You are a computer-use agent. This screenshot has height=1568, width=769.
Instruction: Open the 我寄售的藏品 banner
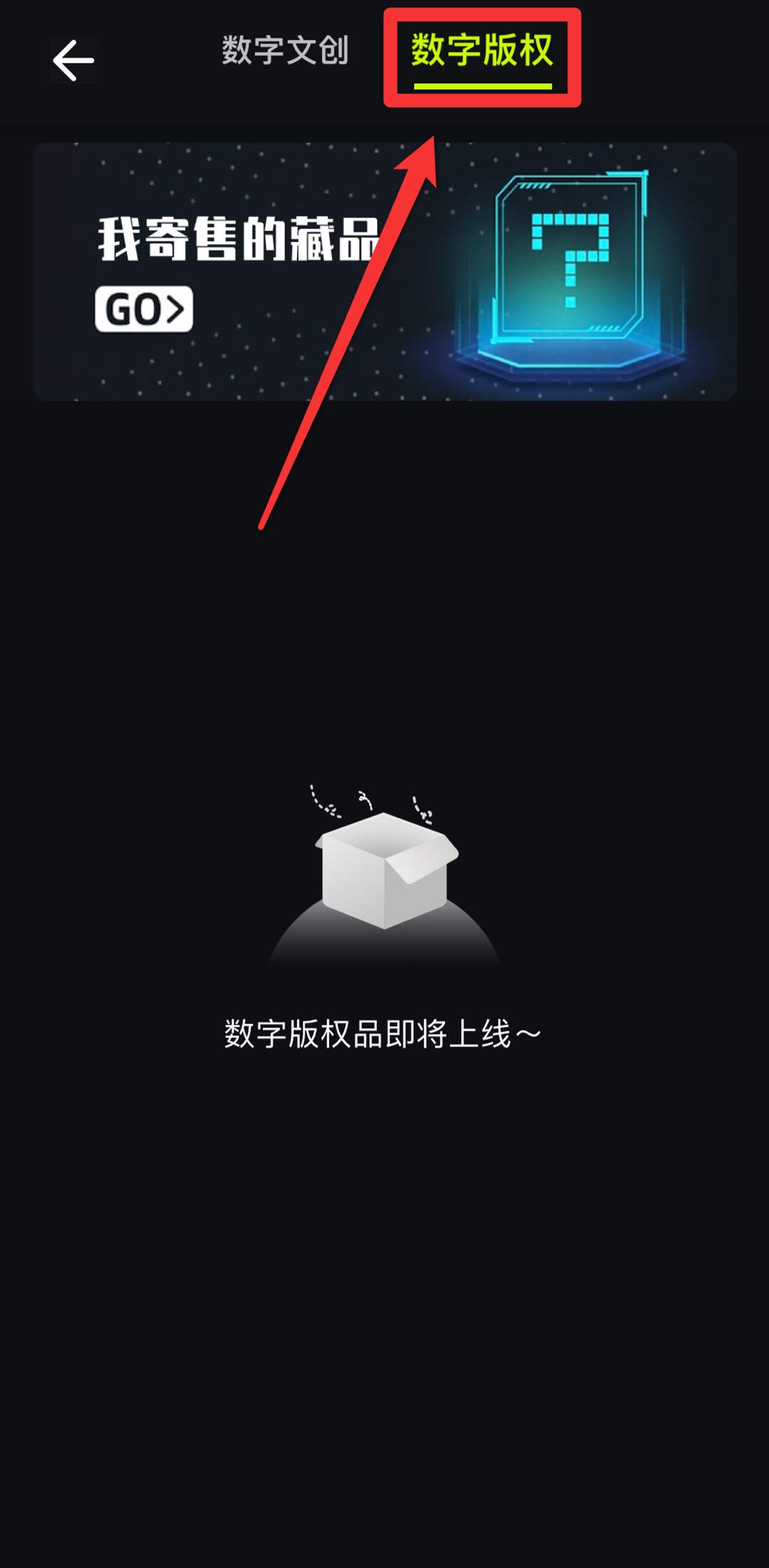(x=384, y=271)
